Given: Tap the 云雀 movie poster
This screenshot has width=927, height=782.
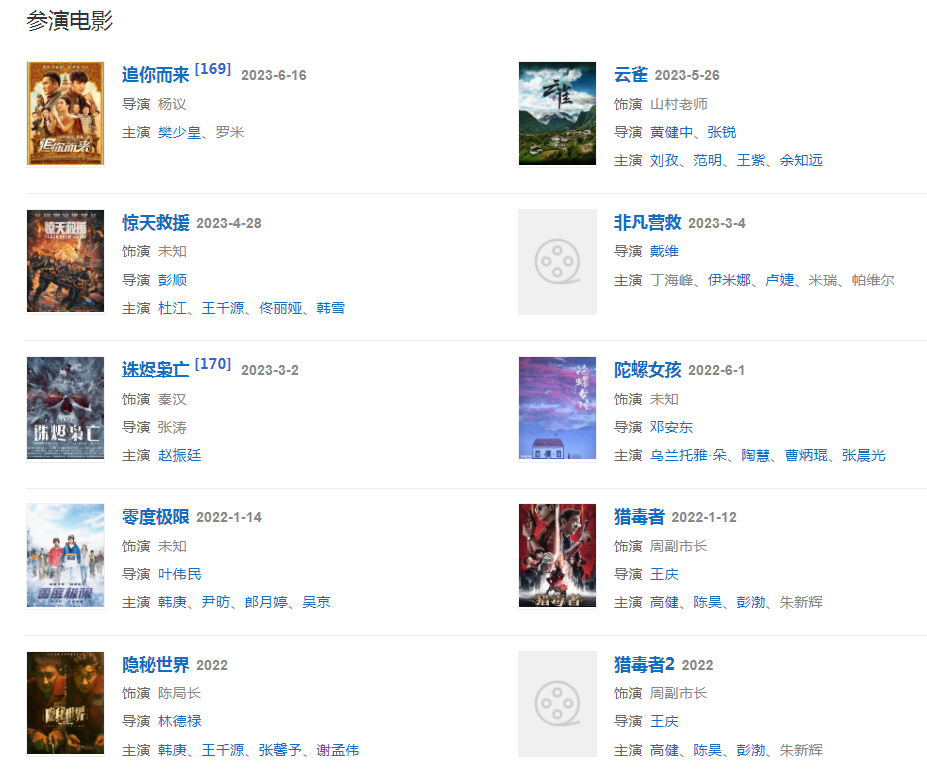Looking at the screenshot, I should pyautogui.click(x=557, y=113).
